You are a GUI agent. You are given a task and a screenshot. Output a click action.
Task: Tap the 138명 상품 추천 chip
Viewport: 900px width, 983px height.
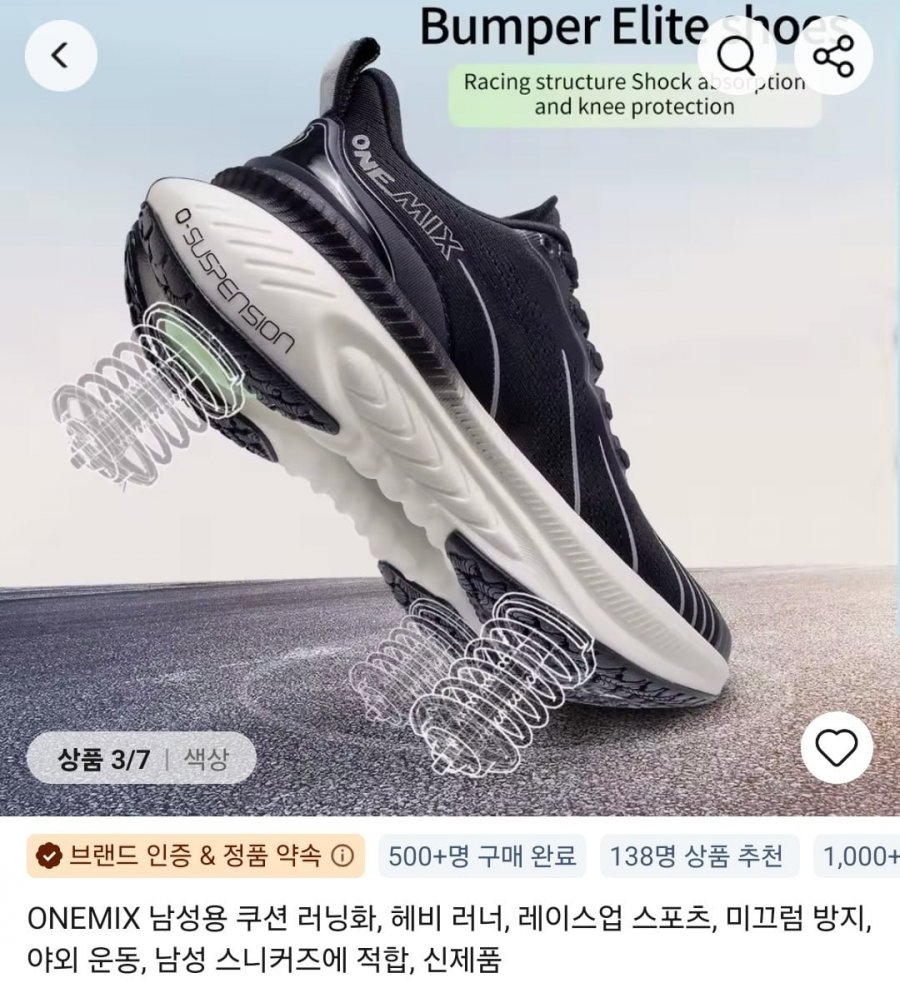tap(699, 856)
